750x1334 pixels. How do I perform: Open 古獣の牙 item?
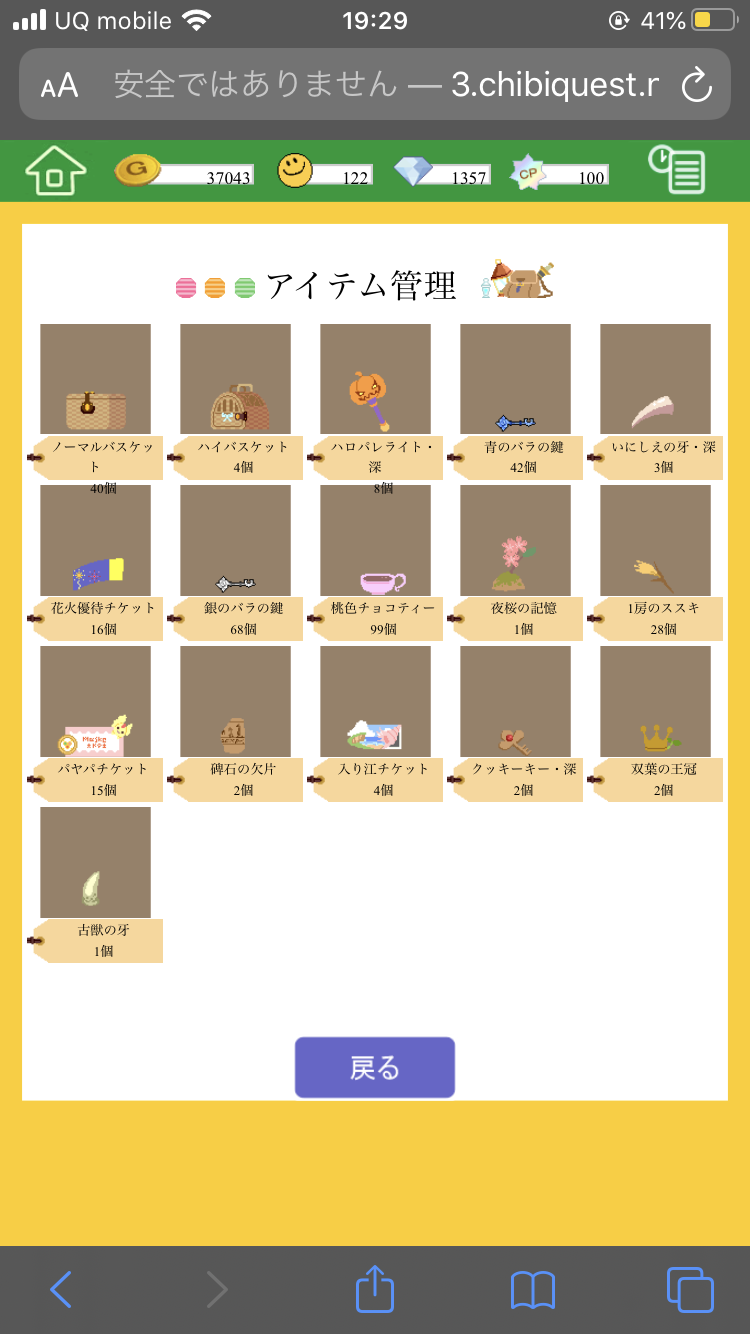click(x=95, y=862)
